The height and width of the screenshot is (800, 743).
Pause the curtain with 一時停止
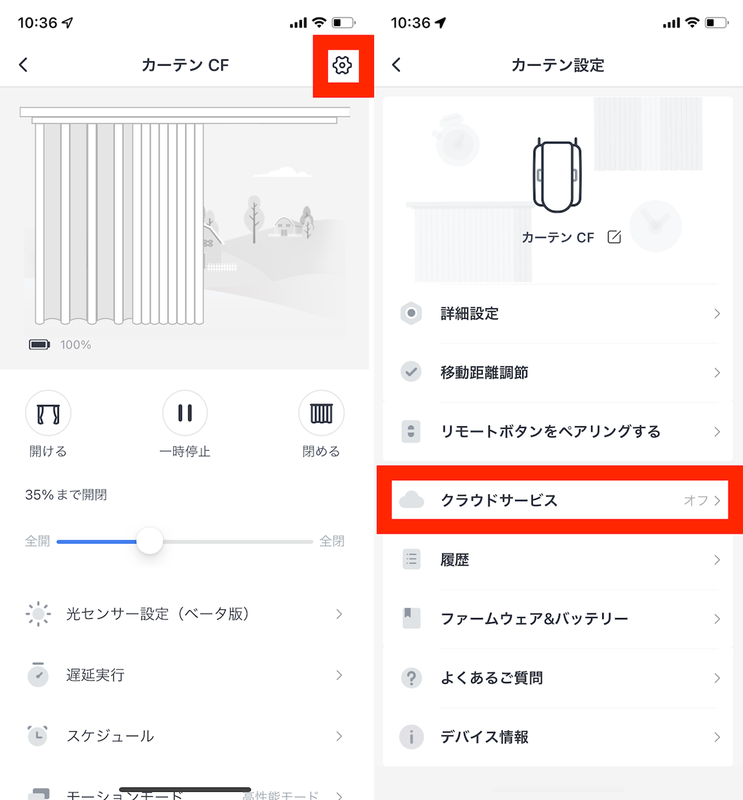pos(184,412)
